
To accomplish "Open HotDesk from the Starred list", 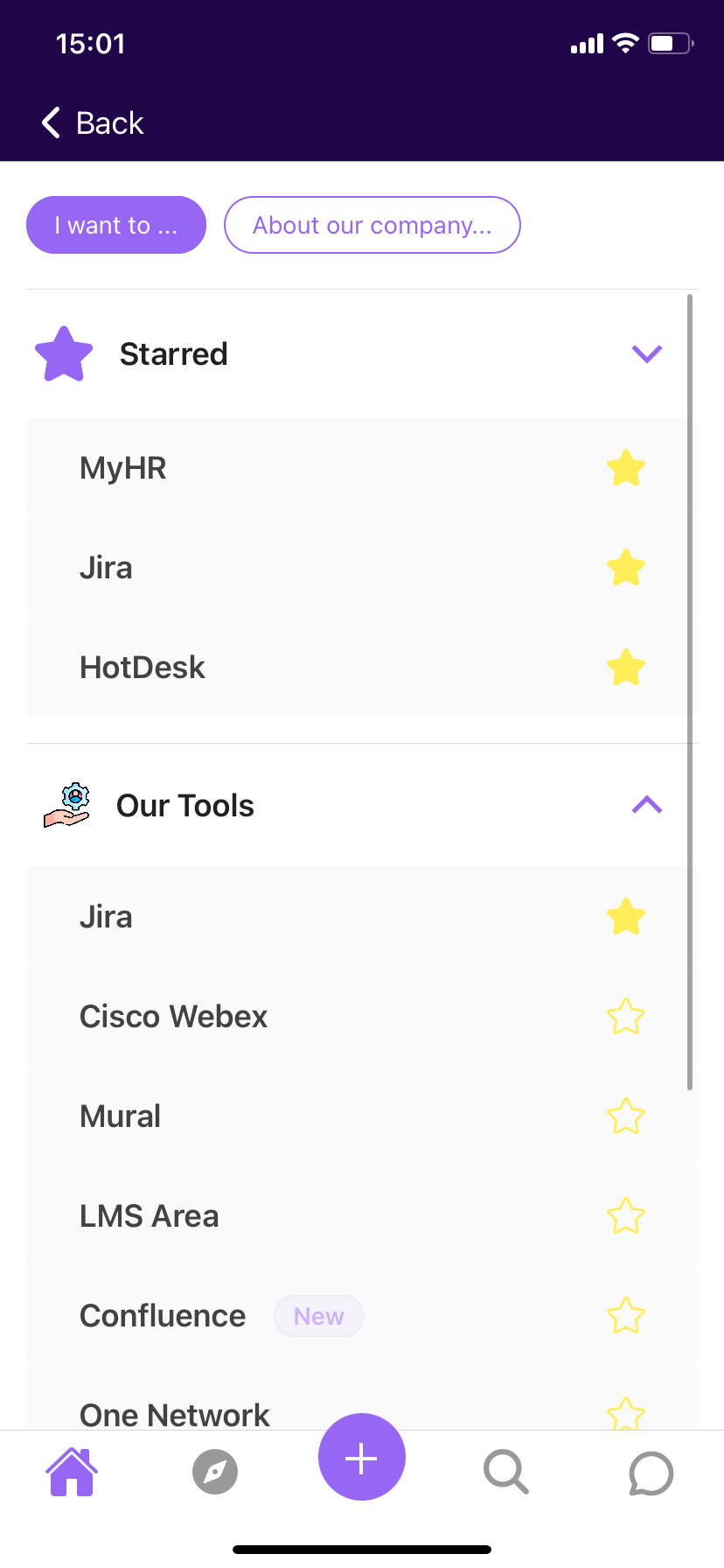I will pyautogui.click(x=143, y=668).
